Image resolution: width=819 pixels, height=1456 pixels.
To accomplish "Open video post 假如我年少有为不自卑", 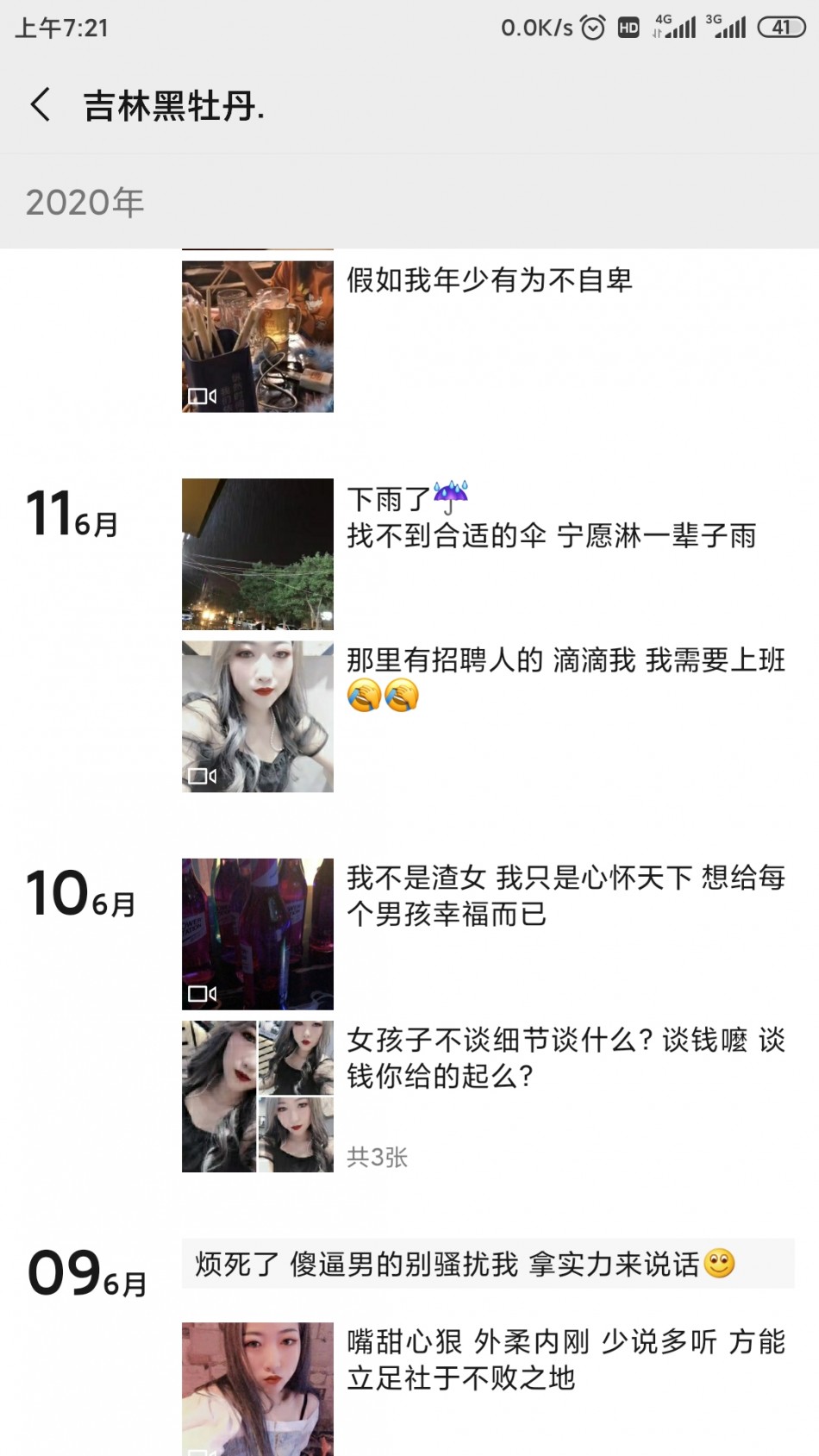I will click(x=257, y=336).
